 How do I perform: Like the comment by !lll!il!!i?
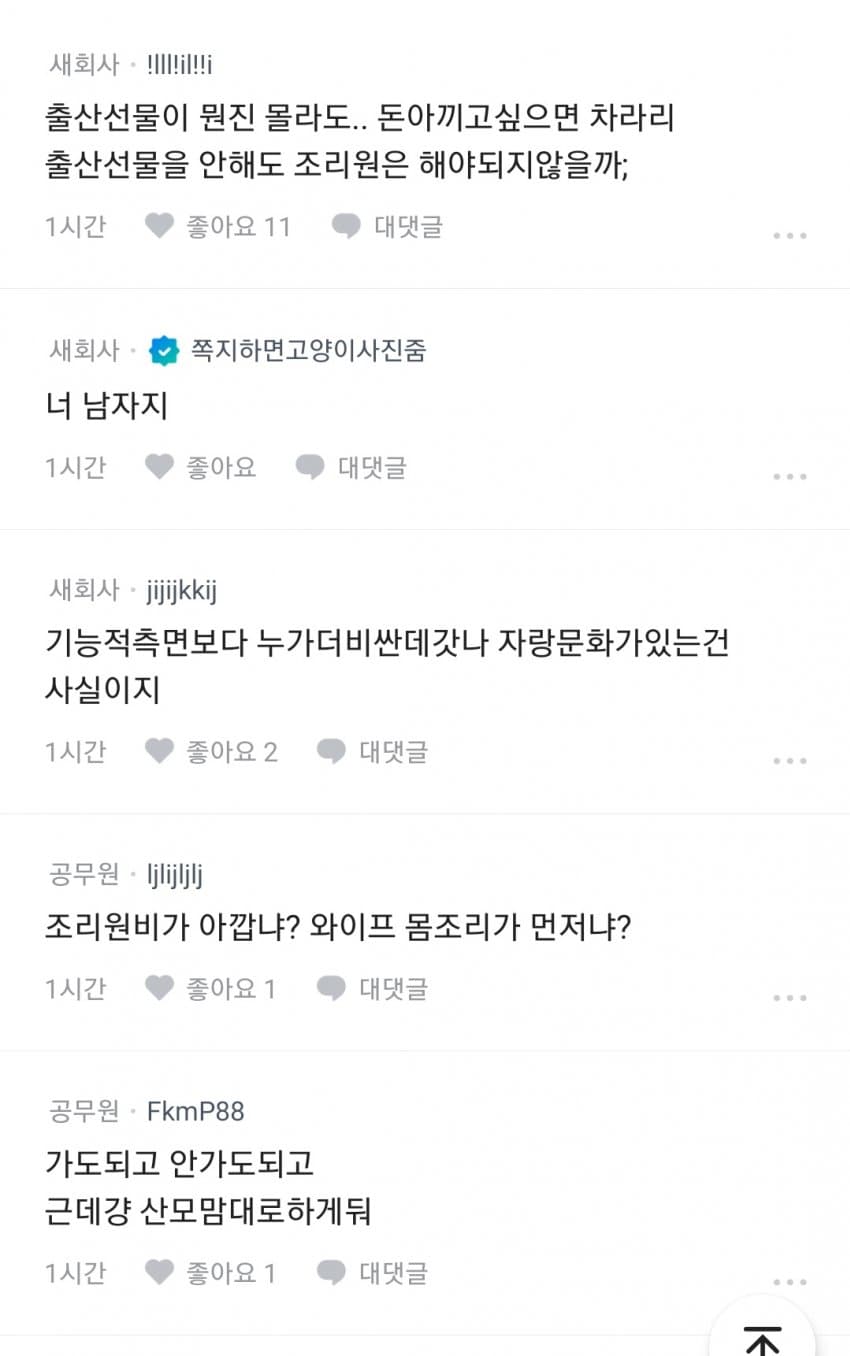(217, 227)
